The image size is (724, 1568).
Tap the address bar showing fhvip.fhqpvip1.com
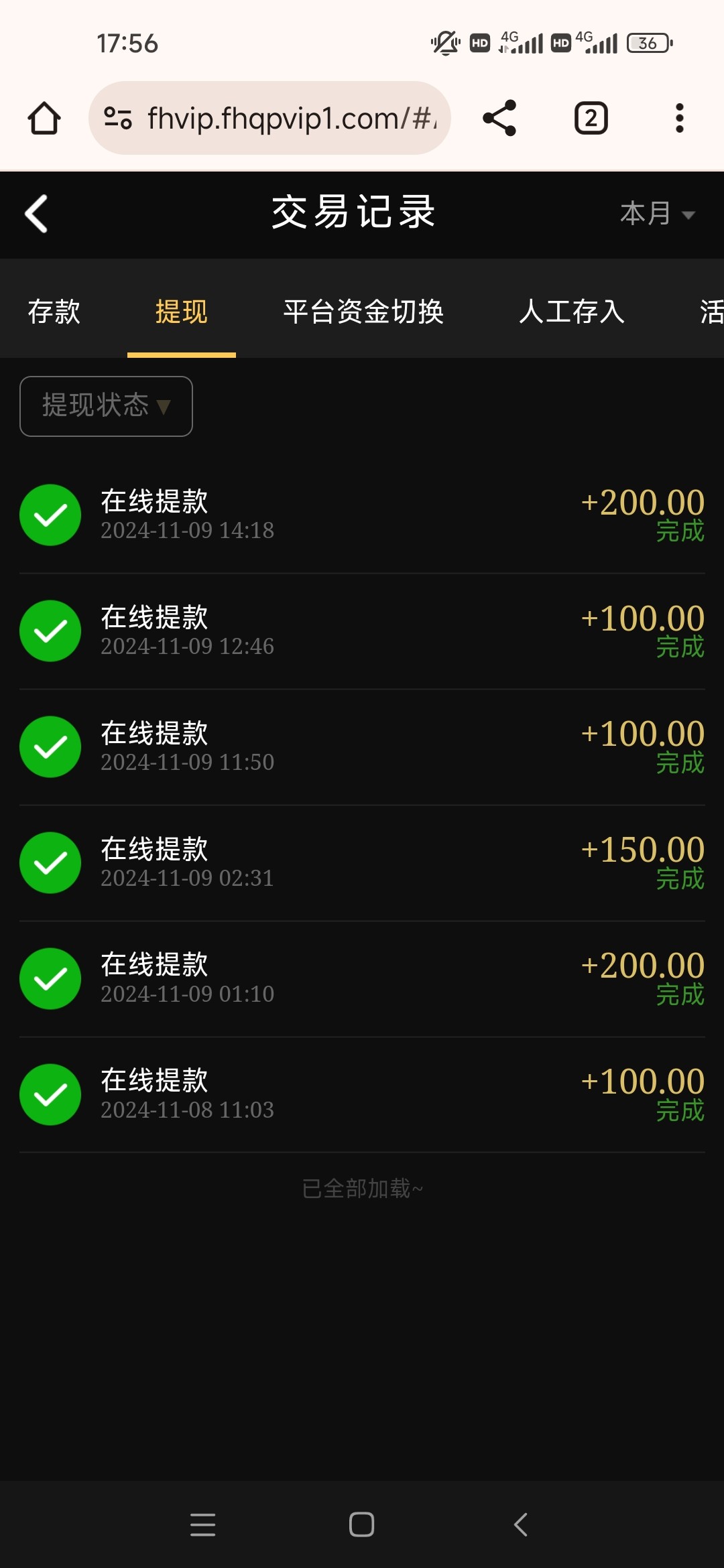coord(269,118)
